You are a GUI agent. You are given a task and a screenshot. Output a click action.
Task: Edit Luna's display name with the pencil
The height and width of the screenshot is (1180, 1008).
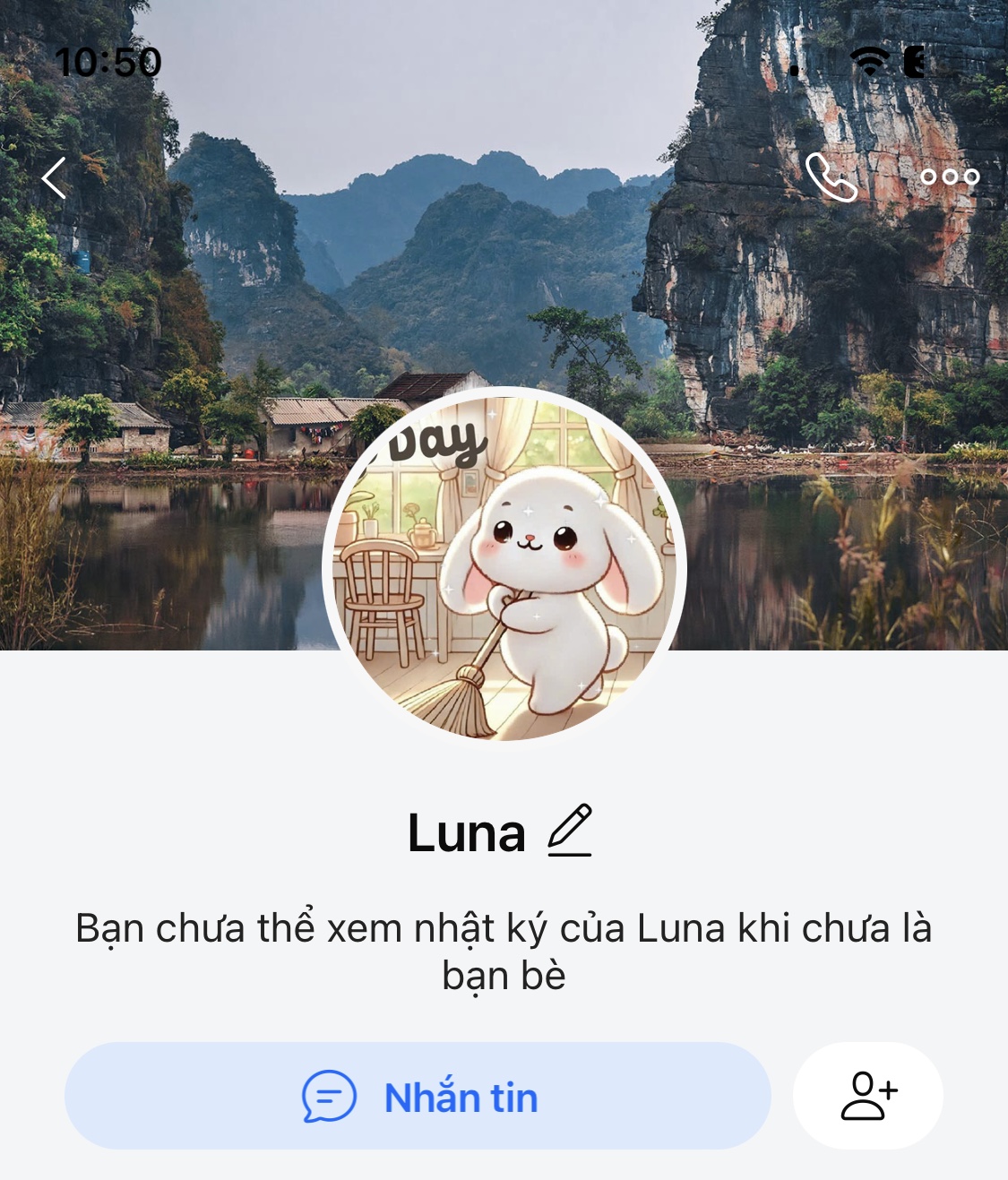[x=570, y=831]
